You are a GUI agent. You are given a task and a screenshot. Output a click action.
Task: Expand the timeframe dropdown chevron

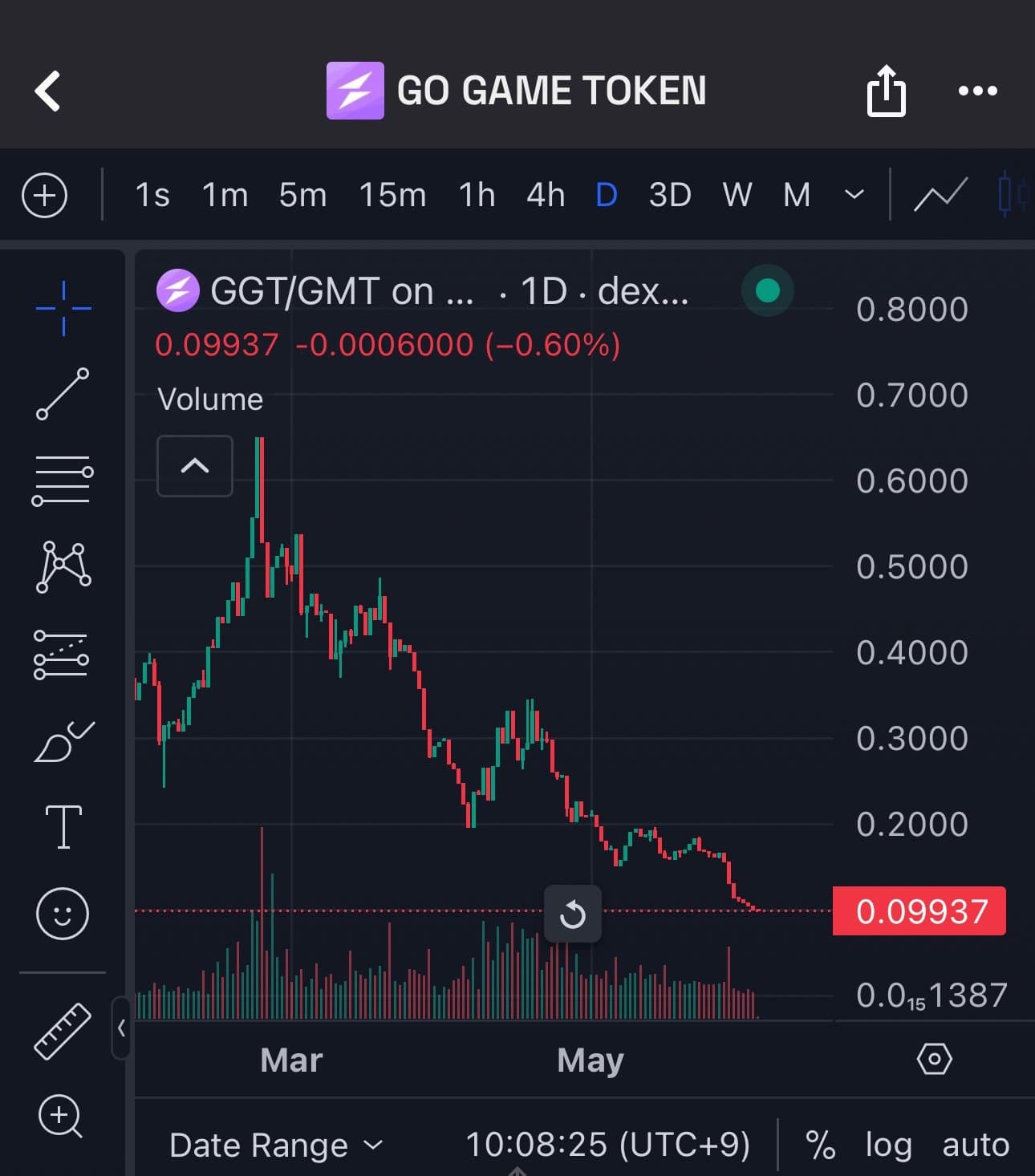tap(854, 195)
